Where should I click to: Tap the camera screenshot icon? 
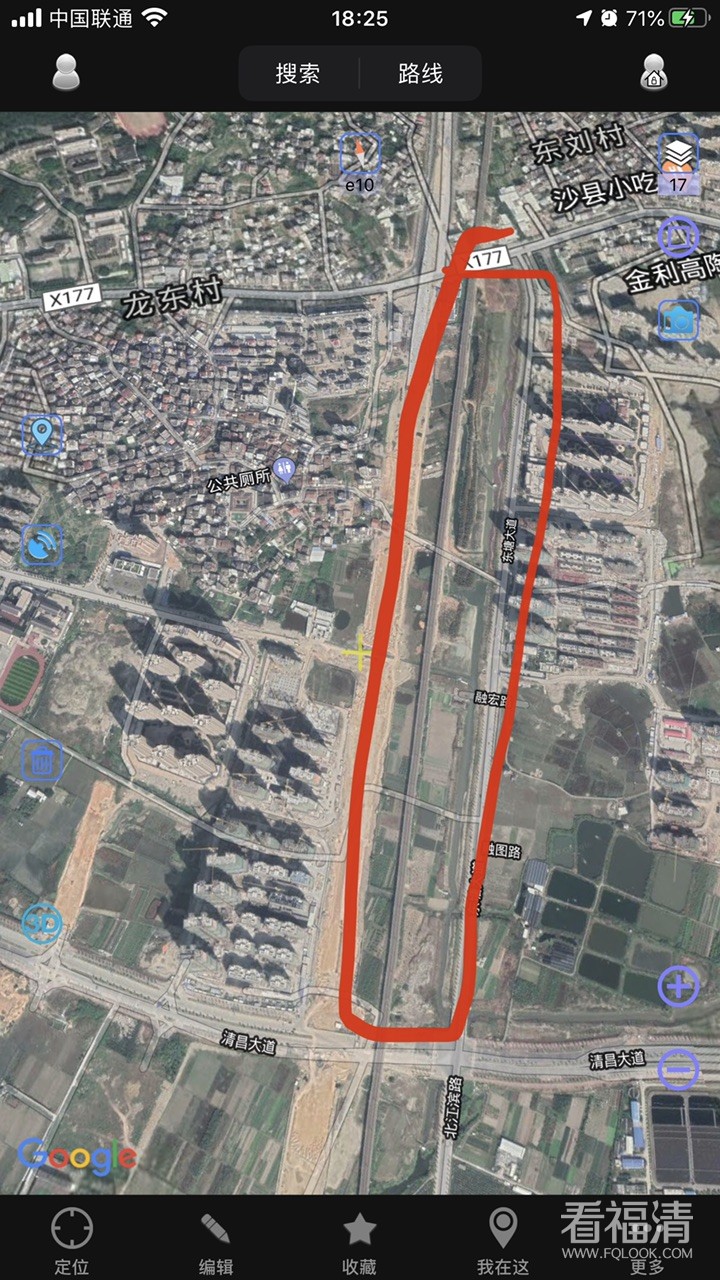(679, 320)
